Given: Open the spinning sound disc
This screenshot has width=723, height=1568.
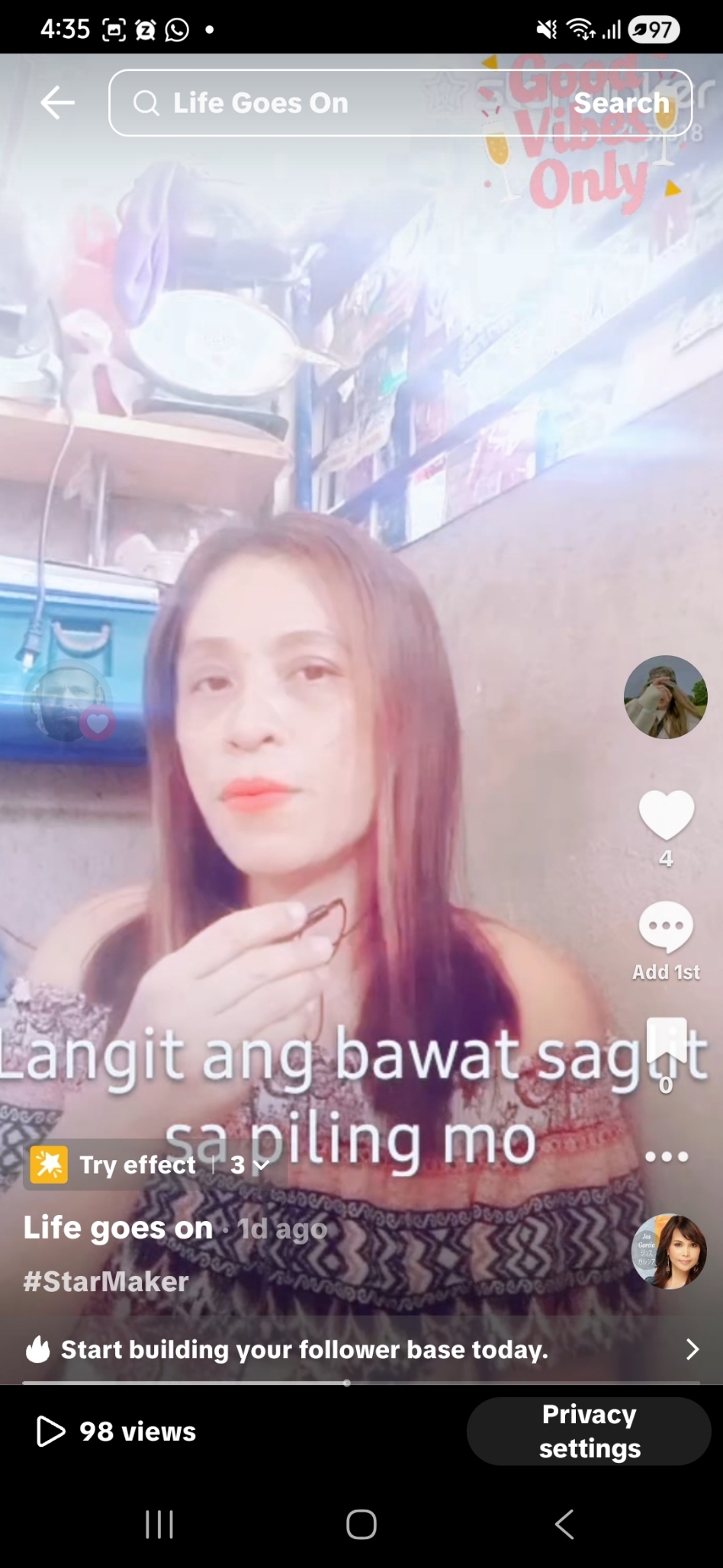Looking at the screenshot, I should point(670,1252).
